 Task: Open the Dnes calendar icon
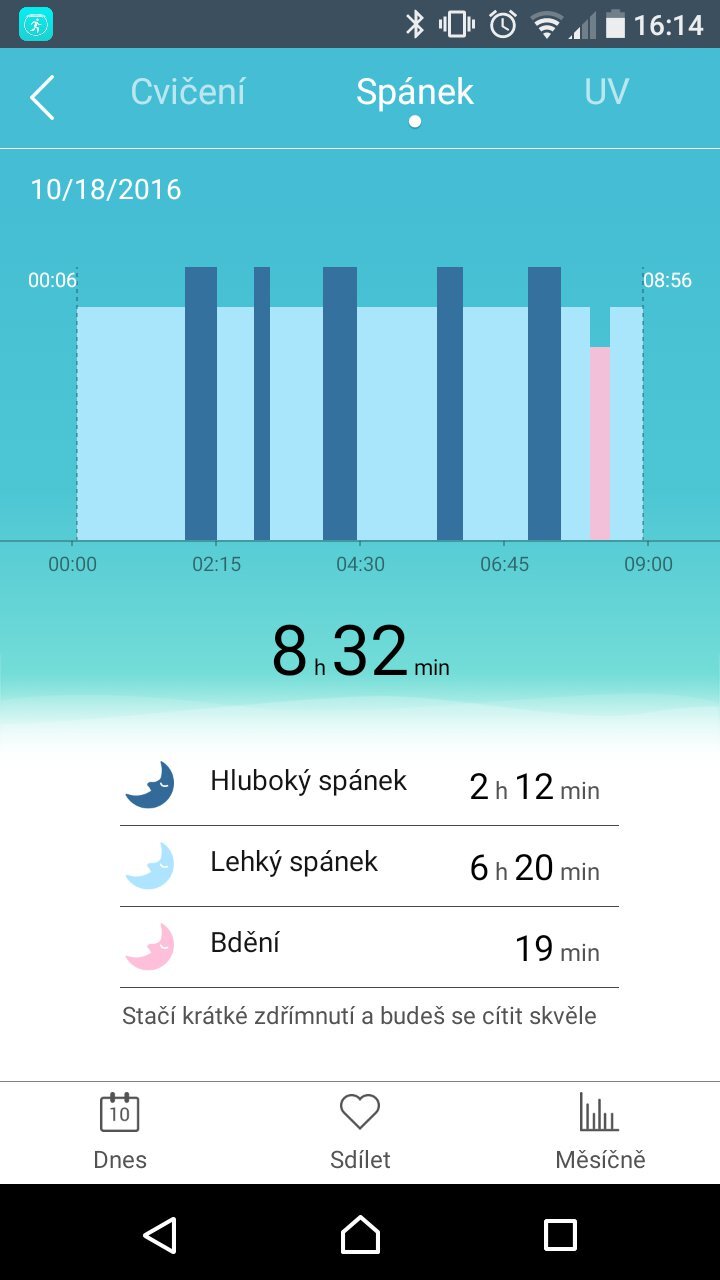pos(119,1111)
